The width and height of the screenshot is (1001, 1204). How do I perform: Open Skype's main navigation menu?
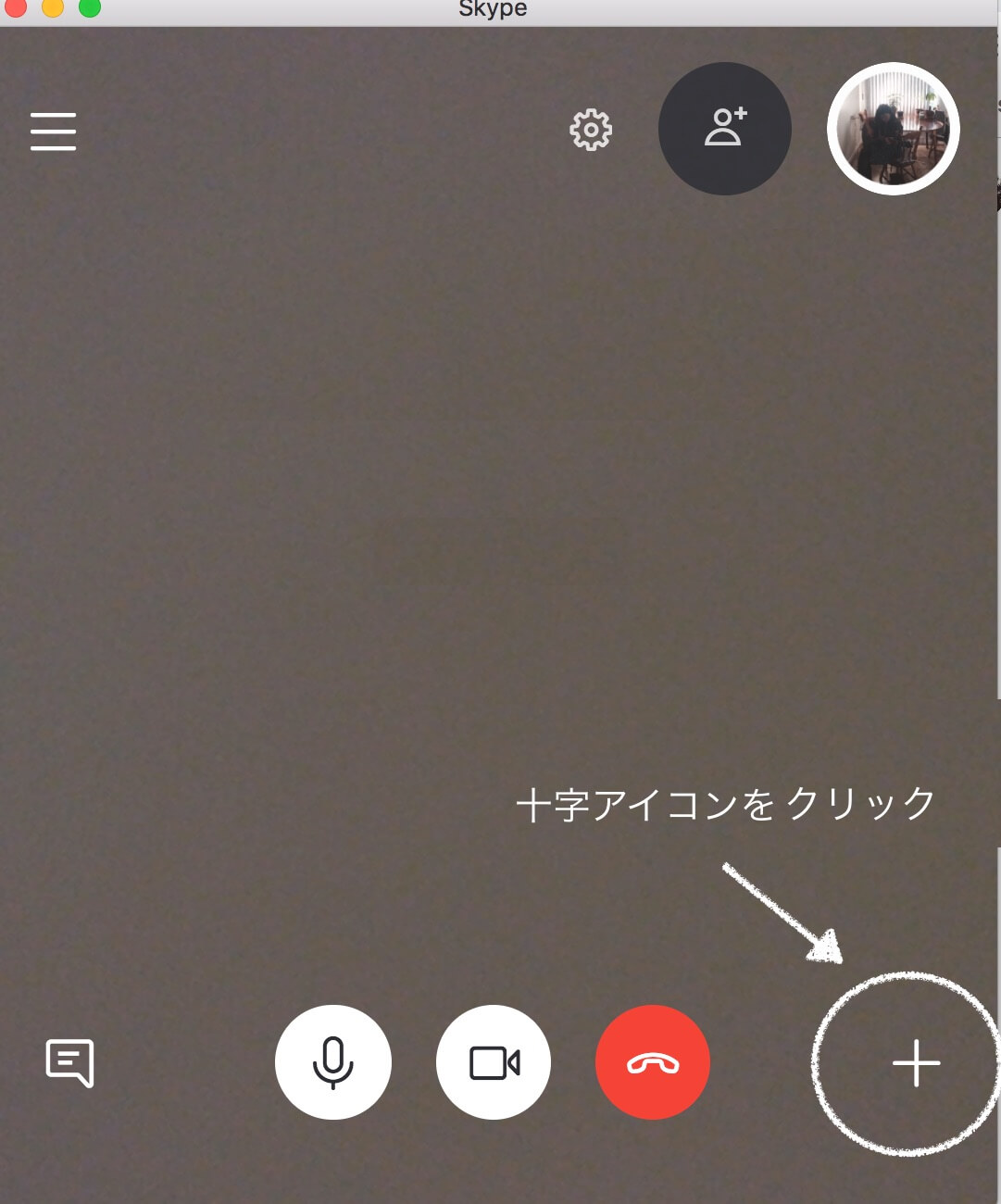[x=53, y=132]
